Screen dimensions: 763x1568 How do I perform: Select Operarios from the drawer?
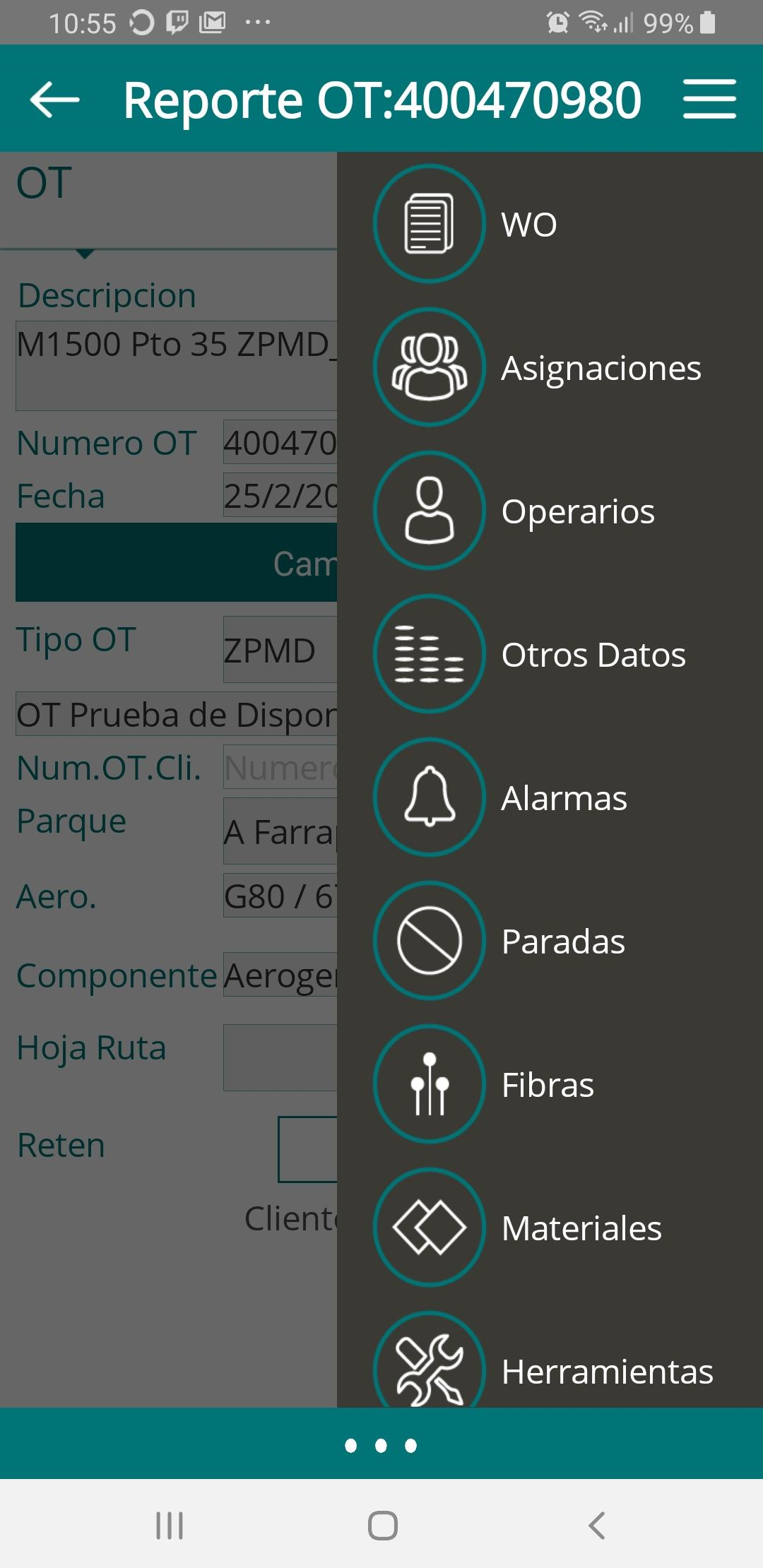coord(550,511)
